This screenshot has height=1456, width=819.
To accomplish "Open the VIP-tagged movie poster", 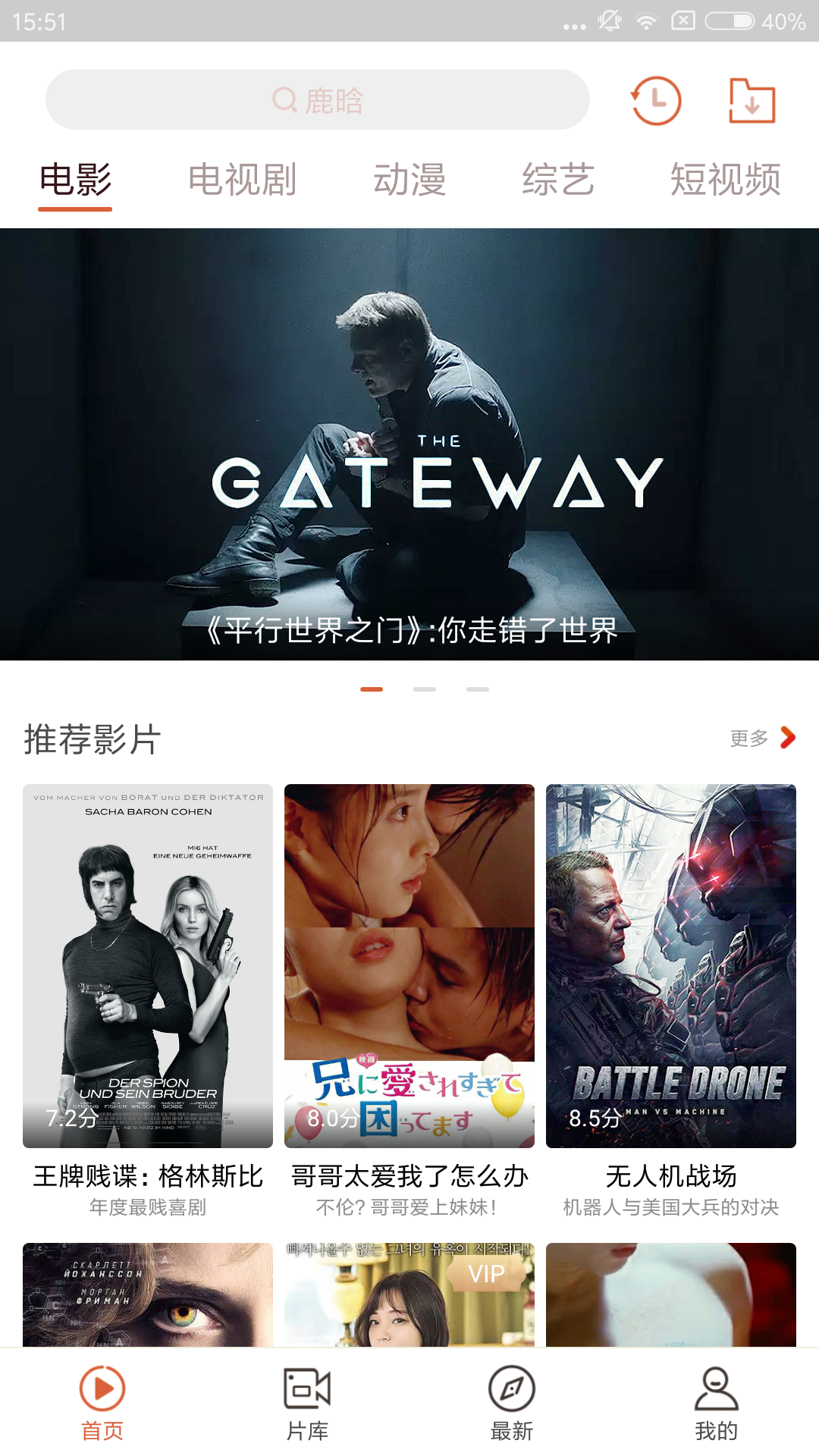I will [x=409, y=1295].
